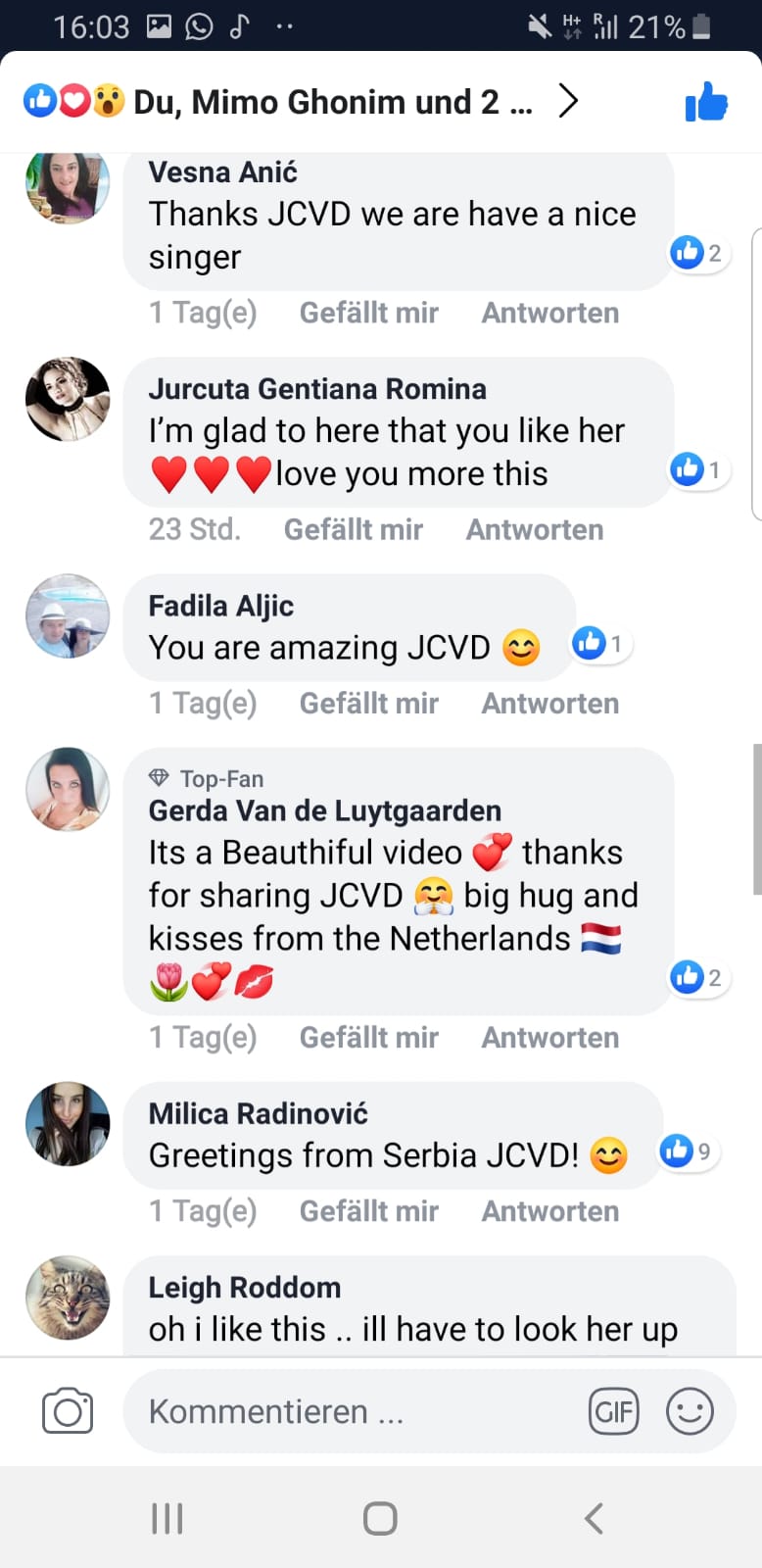Reply to Vesna Anić's comment
Viewport: 762px width, 1568px height.
click(549, 313)
